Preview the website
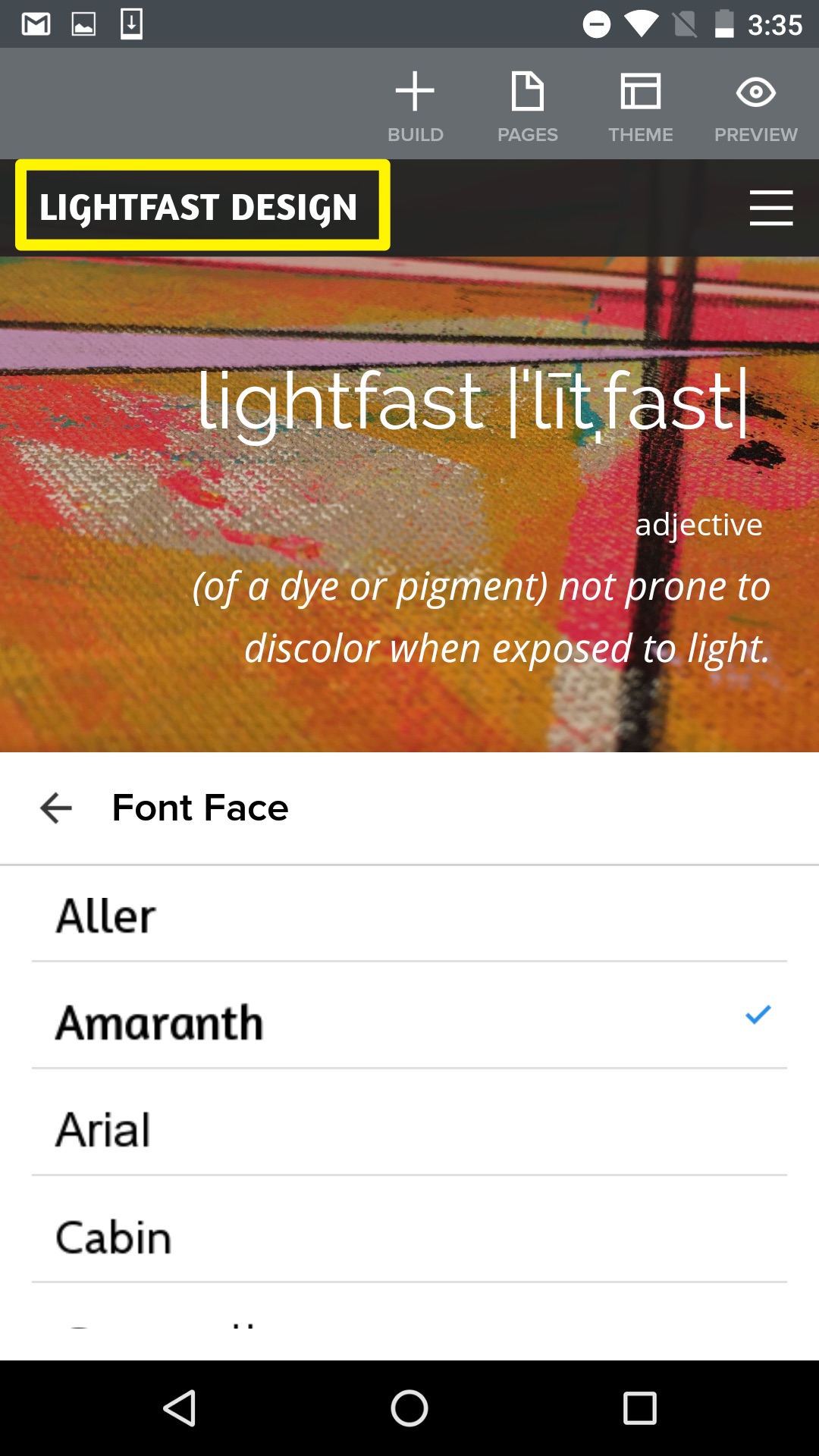Image resolution: width=819 pixels, height=1456 pixels. click(x=755, y=106)
